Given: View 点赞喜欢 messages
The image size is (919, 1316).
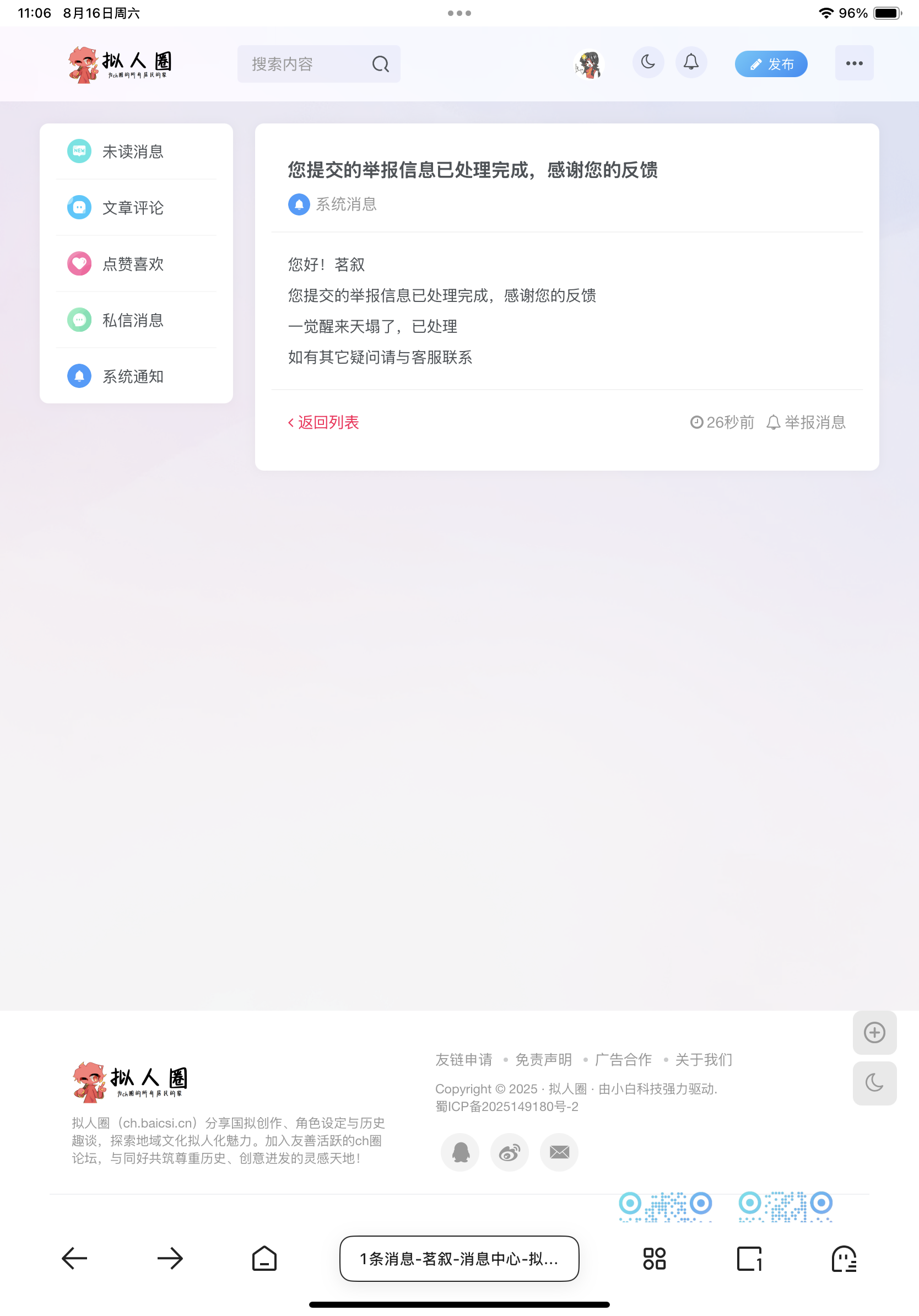Looking at the screenshot, I should tap(133, 263).
